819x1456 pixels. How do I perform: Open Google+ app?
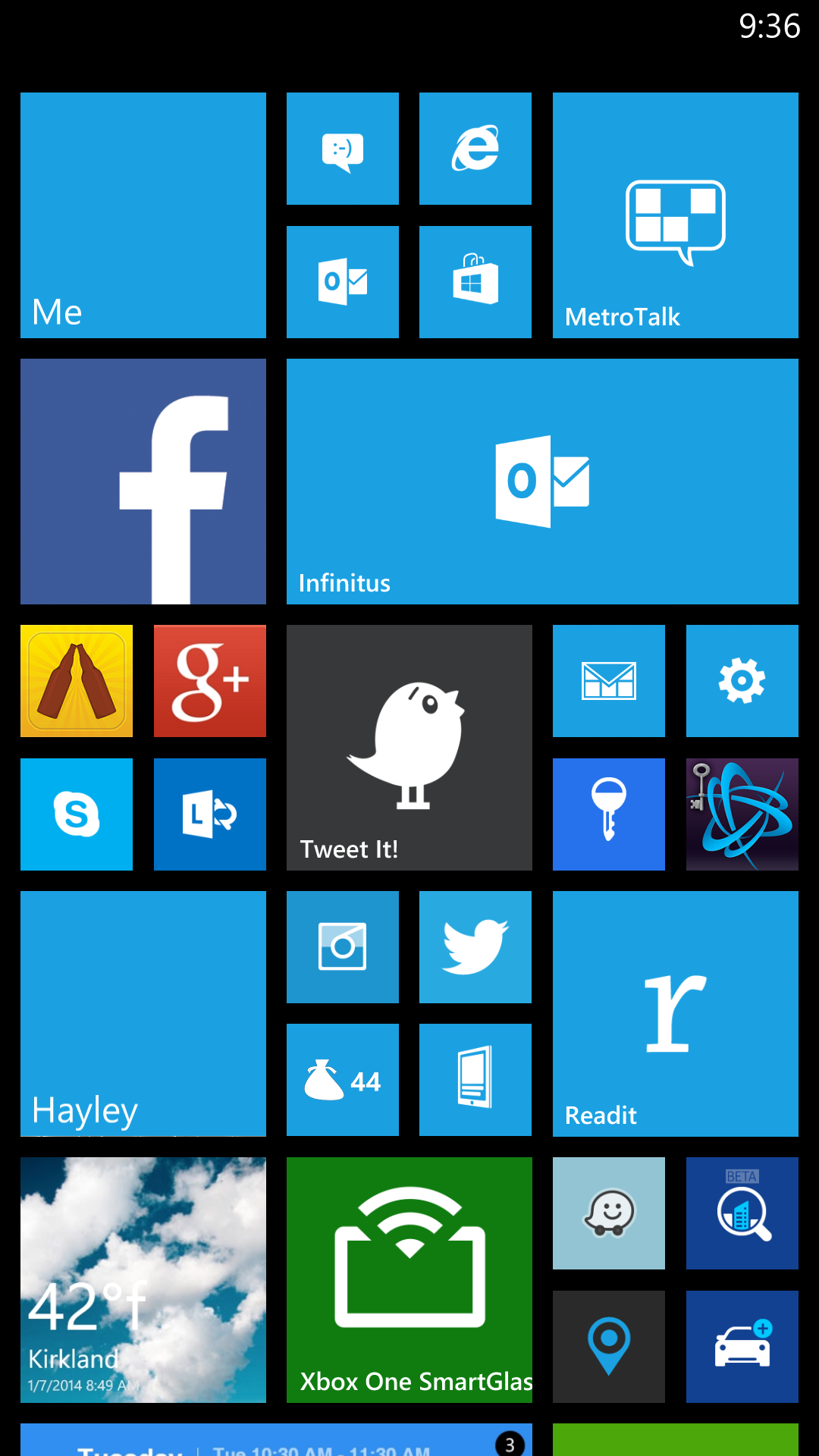tap(210, 681)
